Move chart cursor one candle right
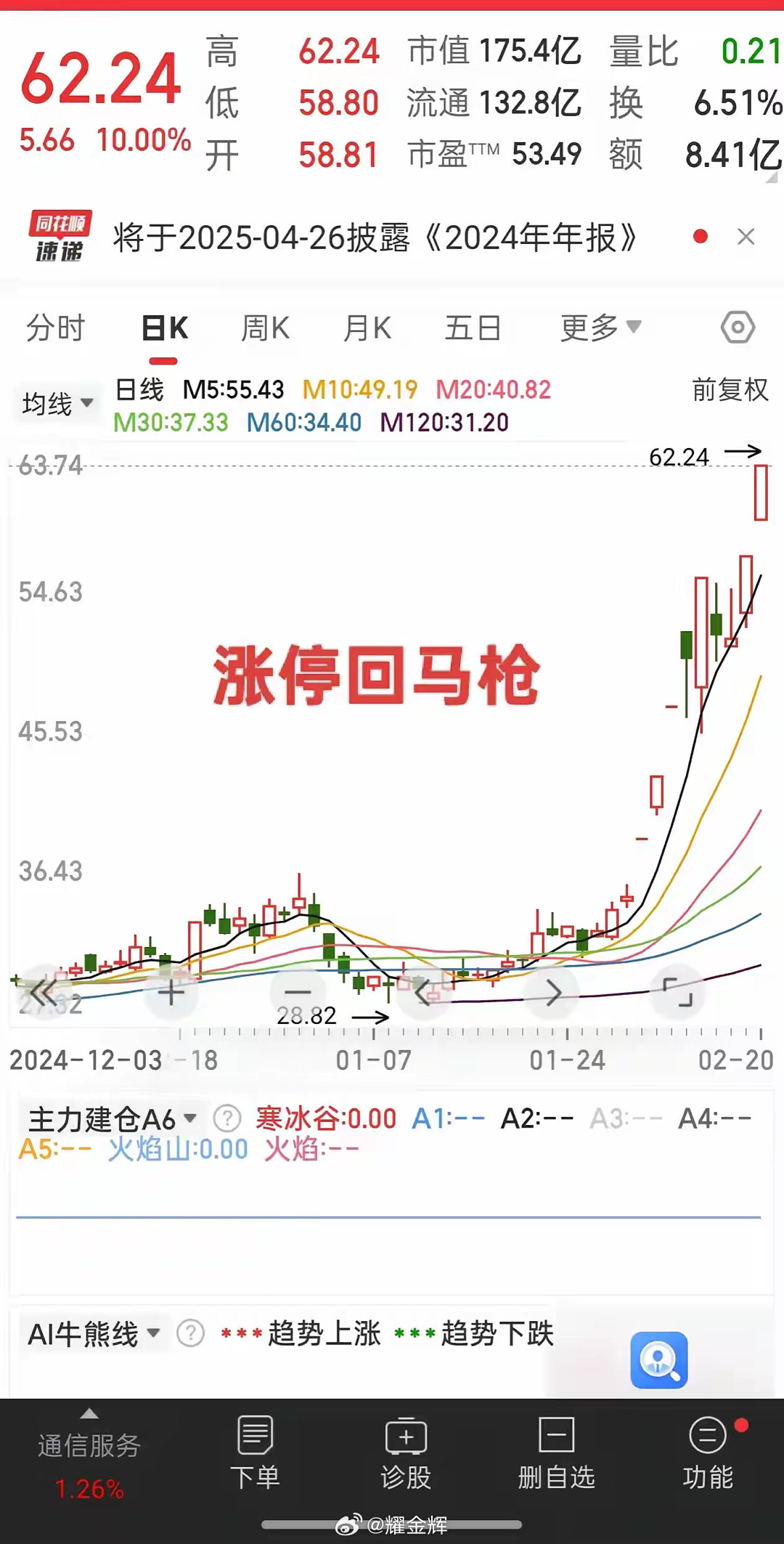Viewport: 784px width, 1544px height. click(x=553, y=992)
